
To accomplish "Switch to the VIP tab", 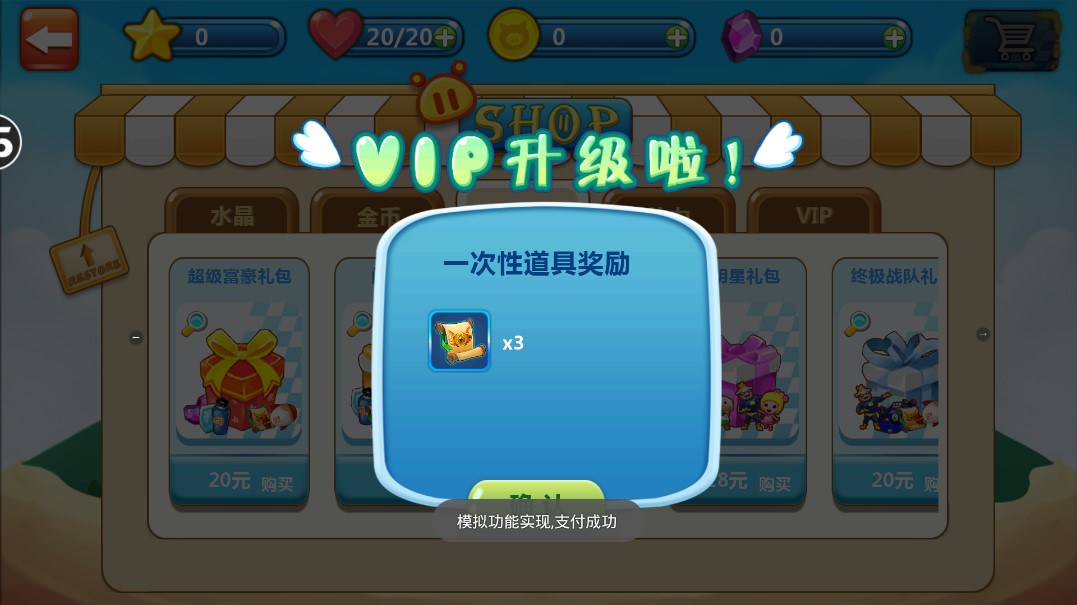I will coord(813,215).
